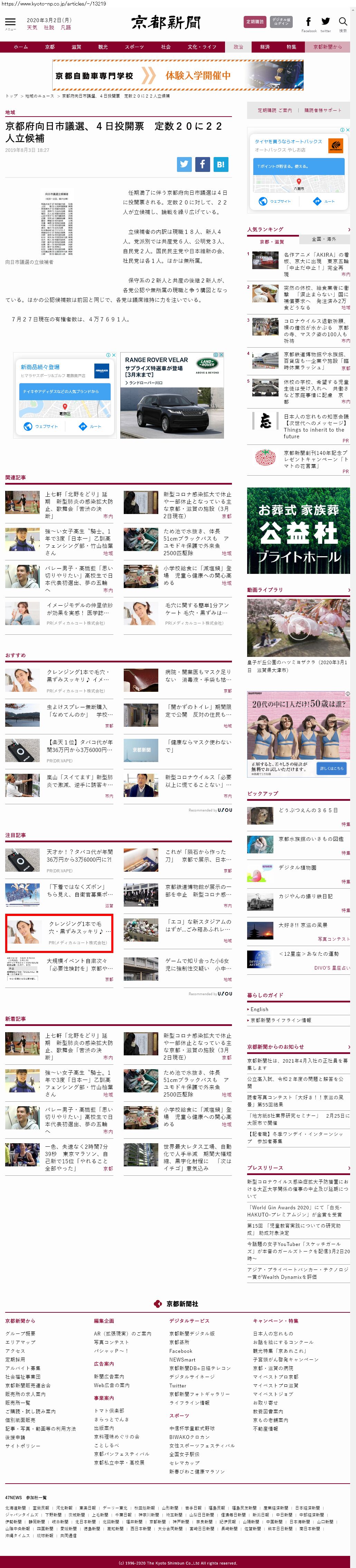Tap the 定期購読 subscription button
The height and width of the screenshot is (1568, 356).
pos(254,22)
